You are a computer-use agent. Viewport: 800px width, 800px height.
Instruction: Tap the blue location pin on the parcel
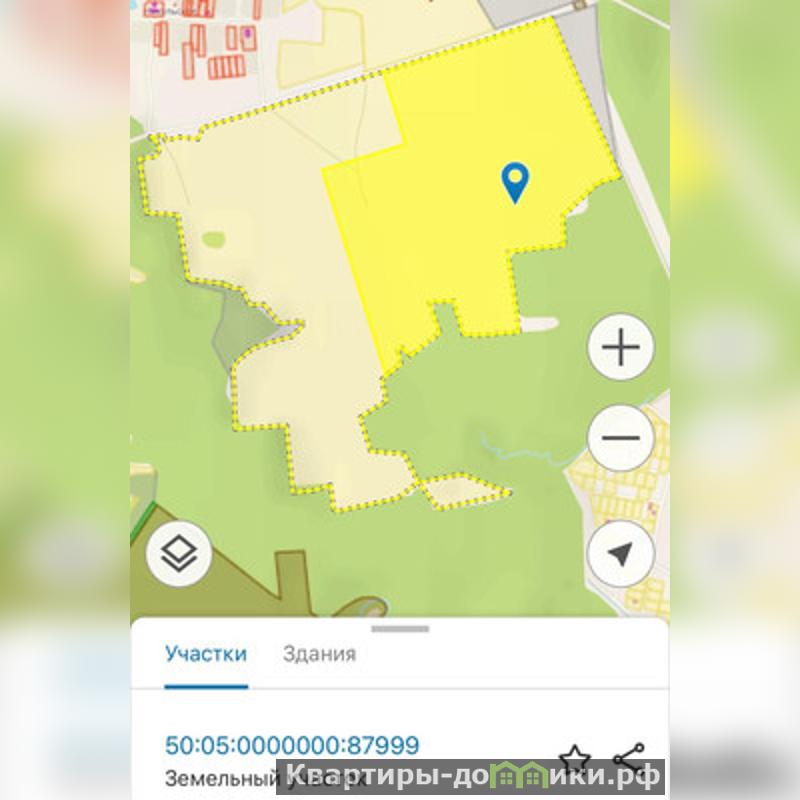(515, 182)
